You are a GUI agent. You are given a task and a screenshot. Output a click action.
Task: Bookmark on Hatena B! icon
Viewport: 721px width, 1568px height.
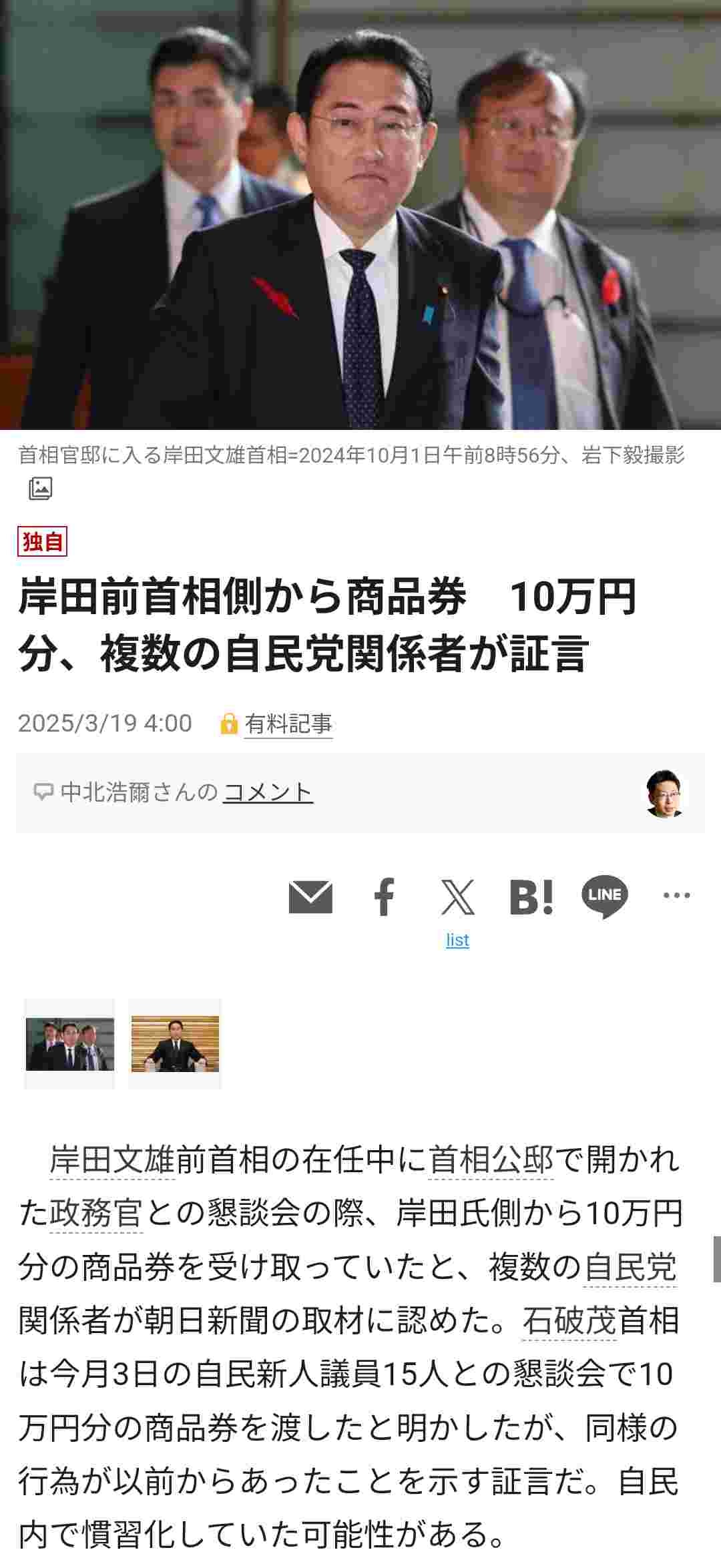click(531, 896)
